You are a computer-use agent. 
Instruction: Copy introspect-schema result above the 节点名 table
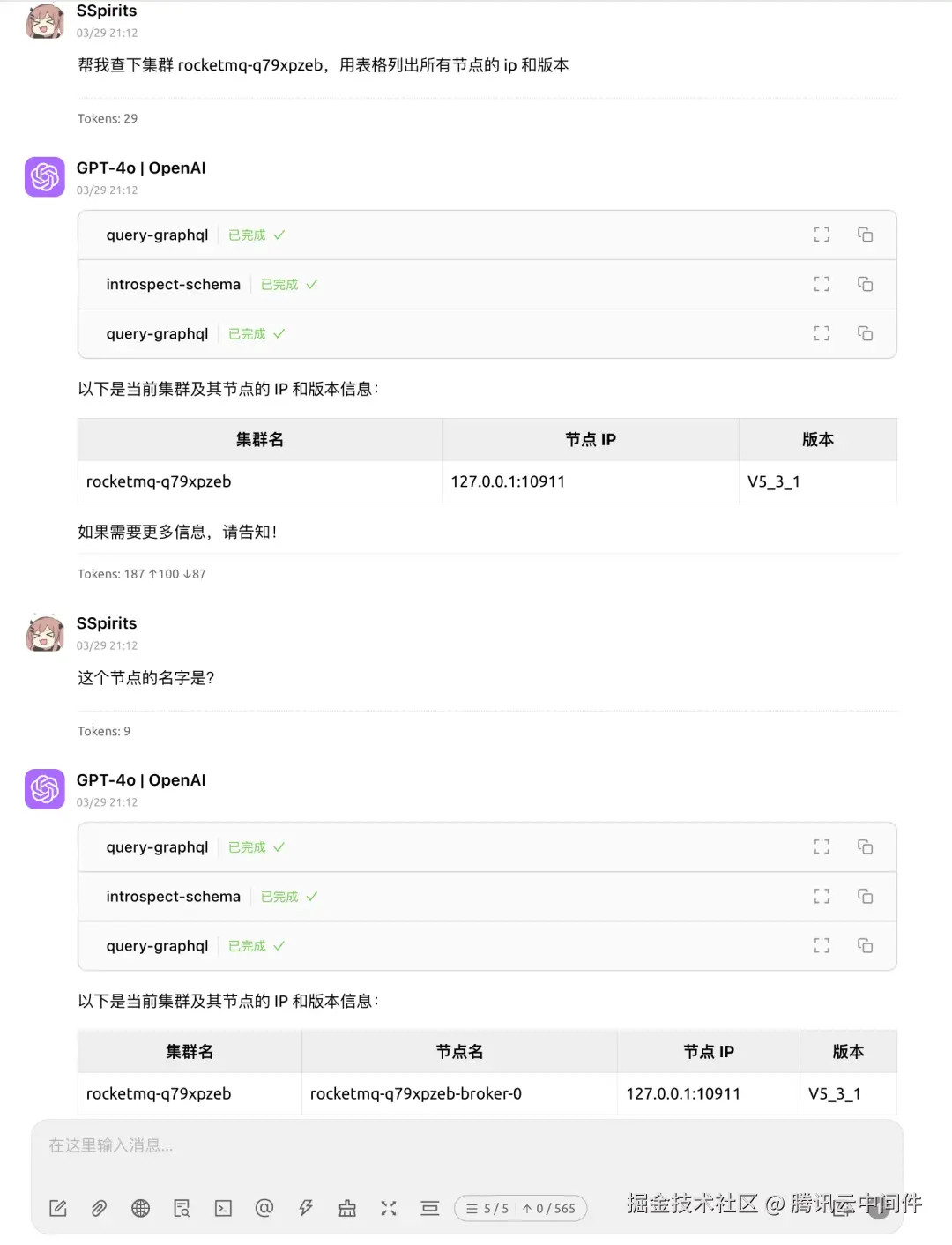pos(865,896)
